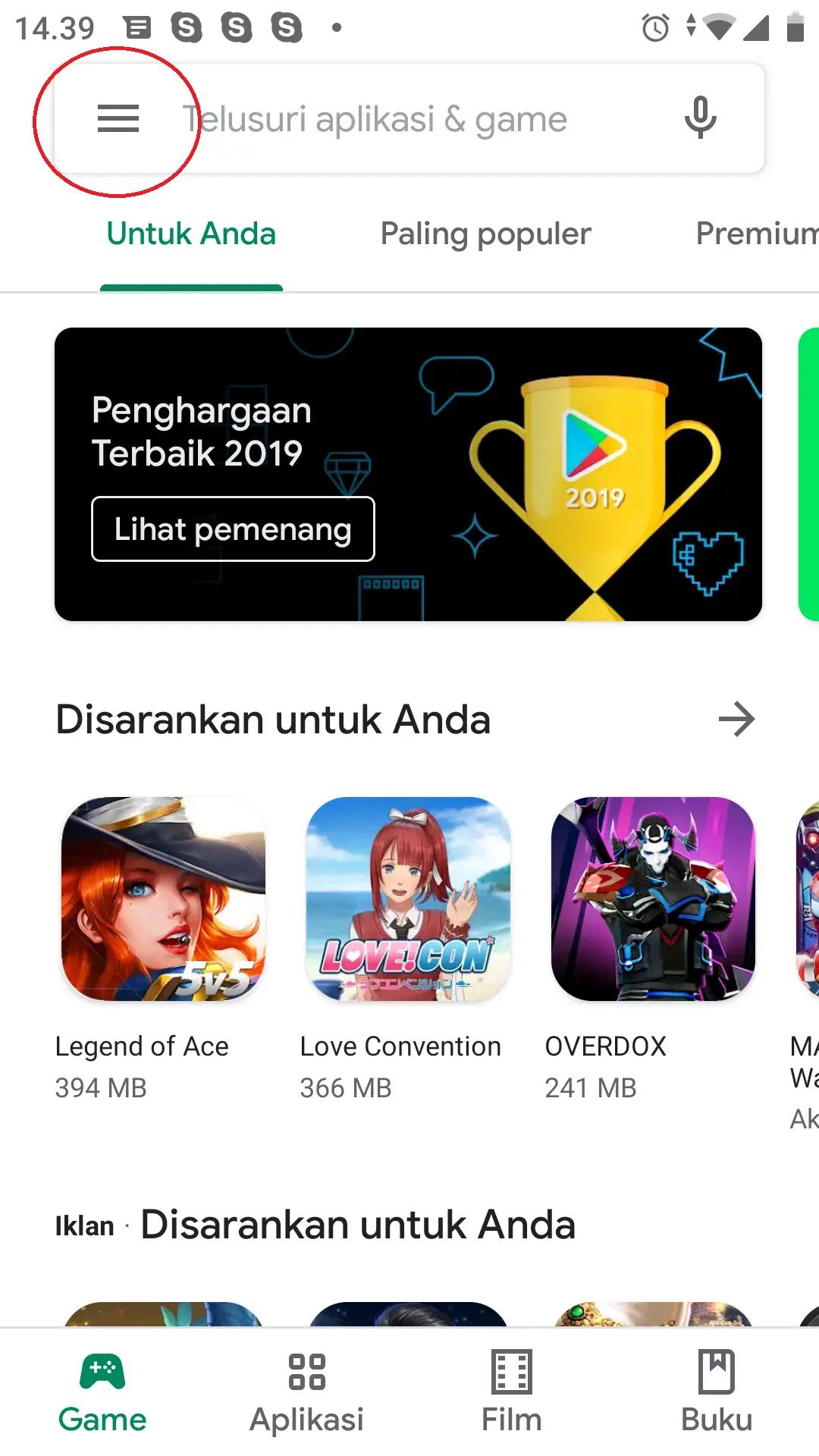
Task: Switch to the Premium tab
Action: click(x=757, y=234)
